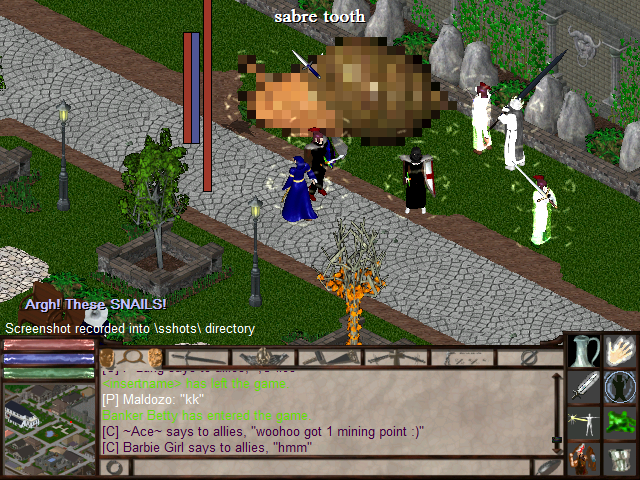The width and height of the screenshot is (640, 480).
Task: Select the character figure icon
Action: pyautogui.click(x=585, y=423)
